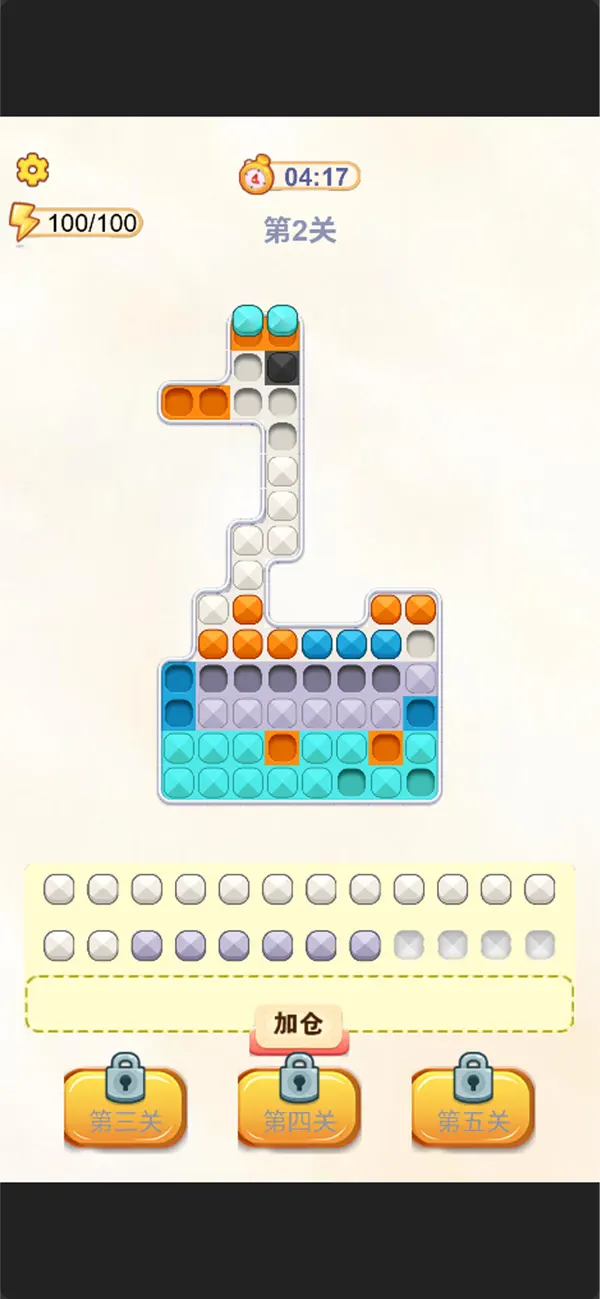
Task: Tap the 加仓 button
Action: pos(298,1027)
